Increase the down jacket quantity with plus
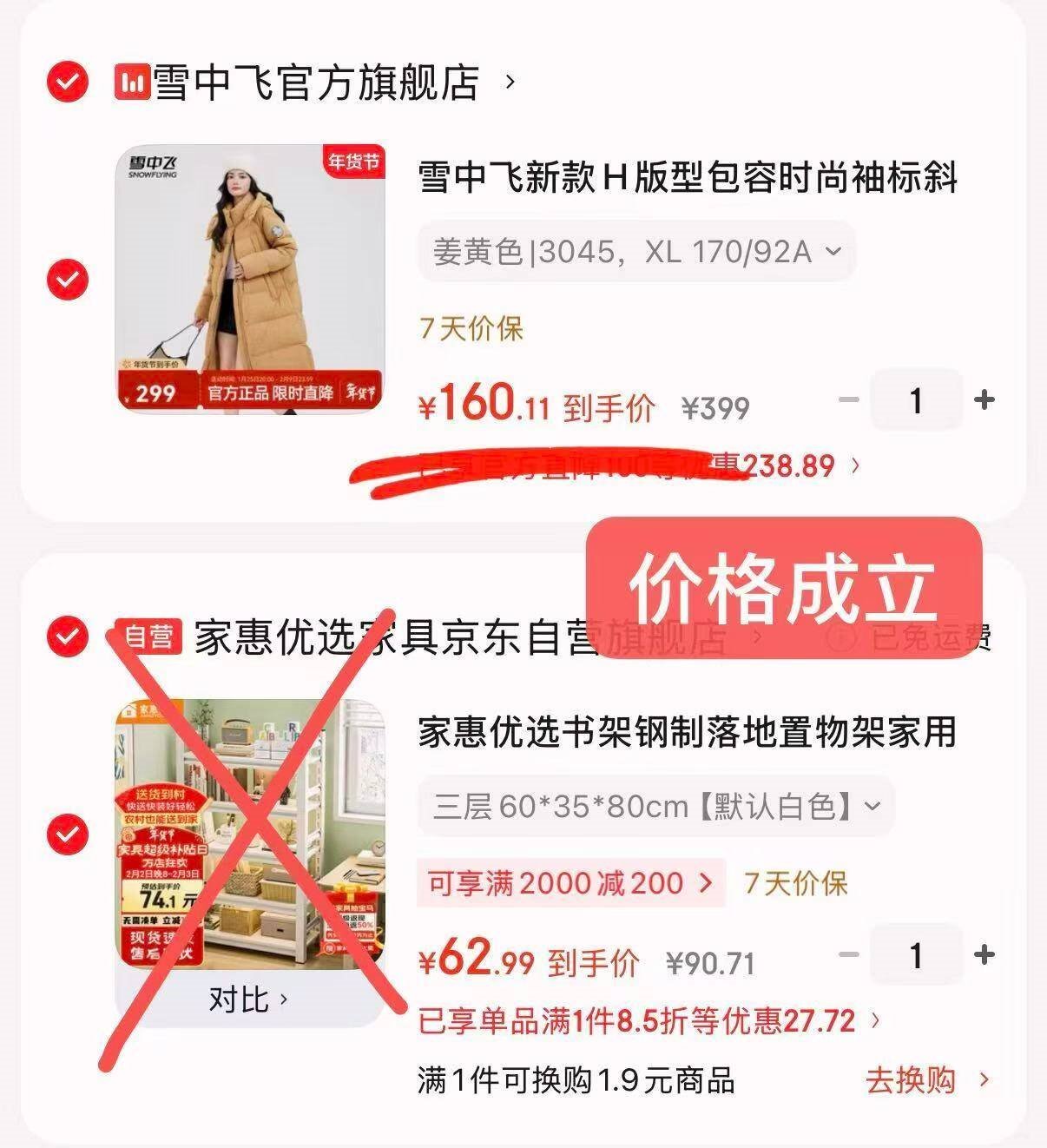The width and height of the screenshot is (1047, 1148). tap(984, 400)
